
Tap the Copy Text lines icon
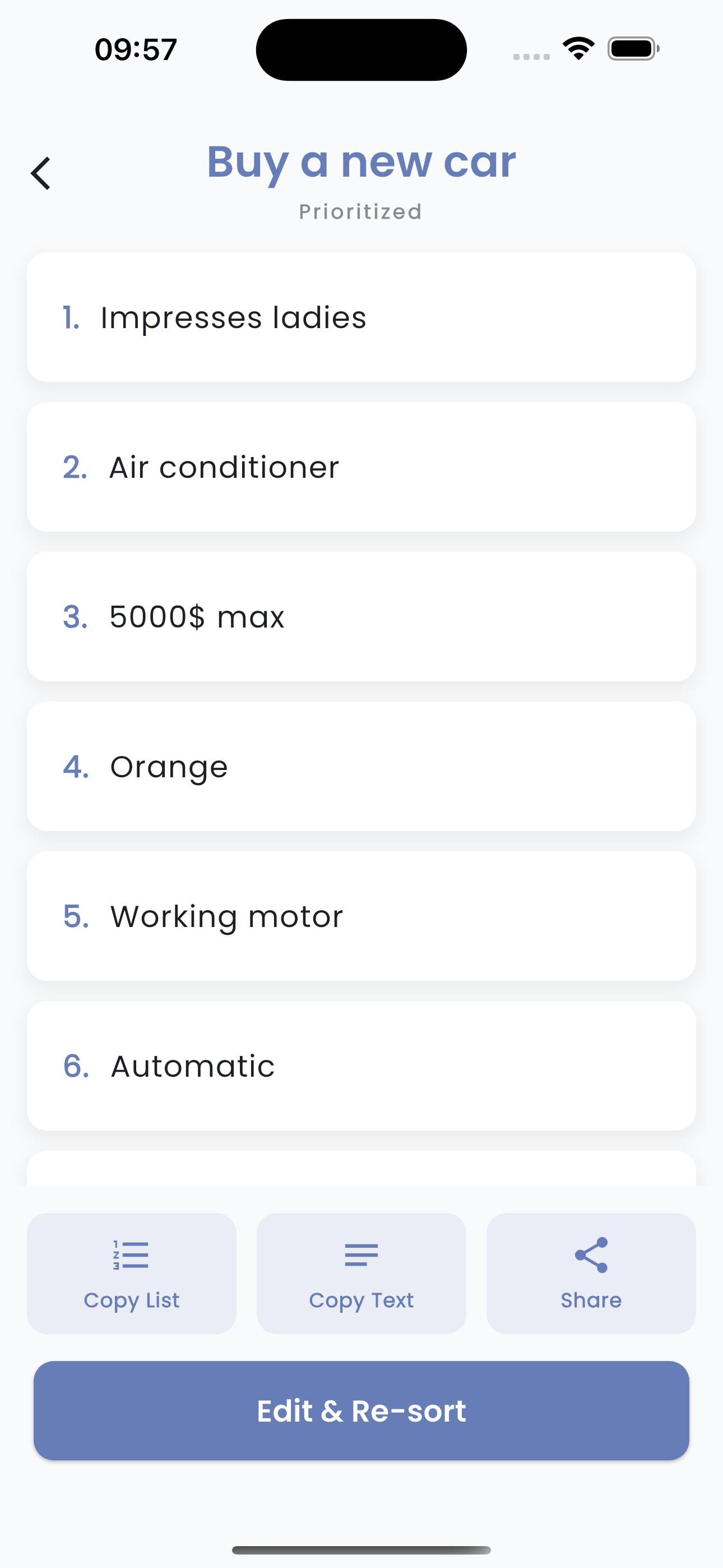point(360,1255)
